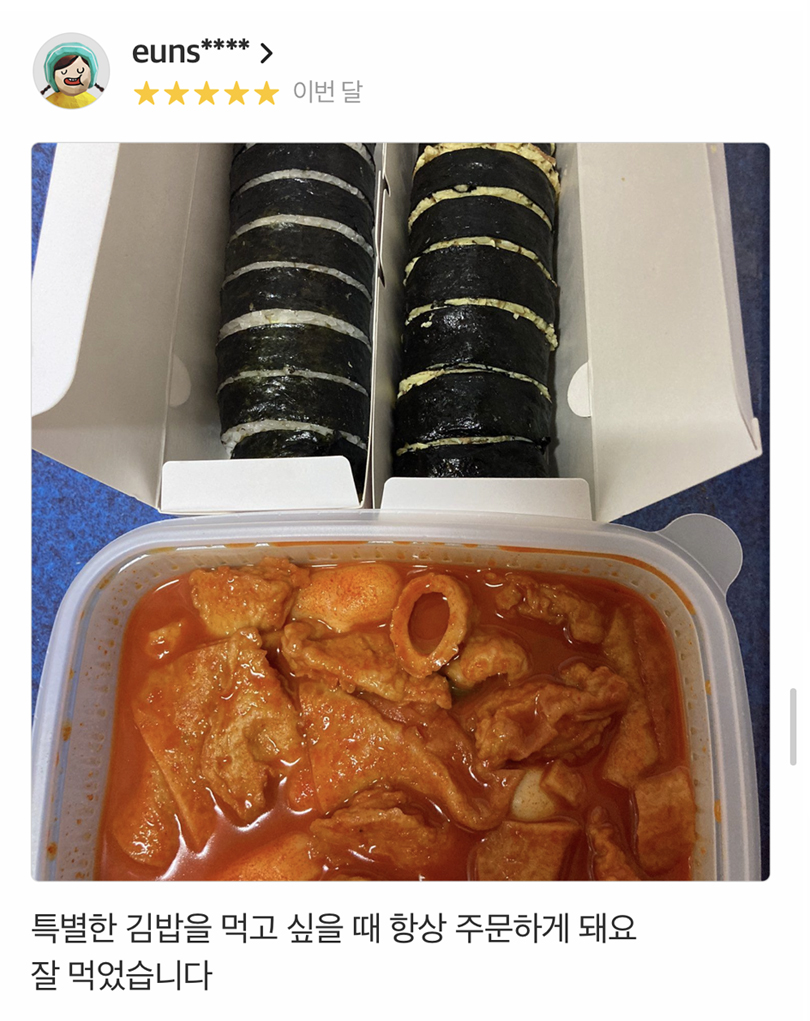View the kimbap and tteokbokki review photo
Image resolution: width=810 pixels, height=1021 pixels.
pos(400,511)
